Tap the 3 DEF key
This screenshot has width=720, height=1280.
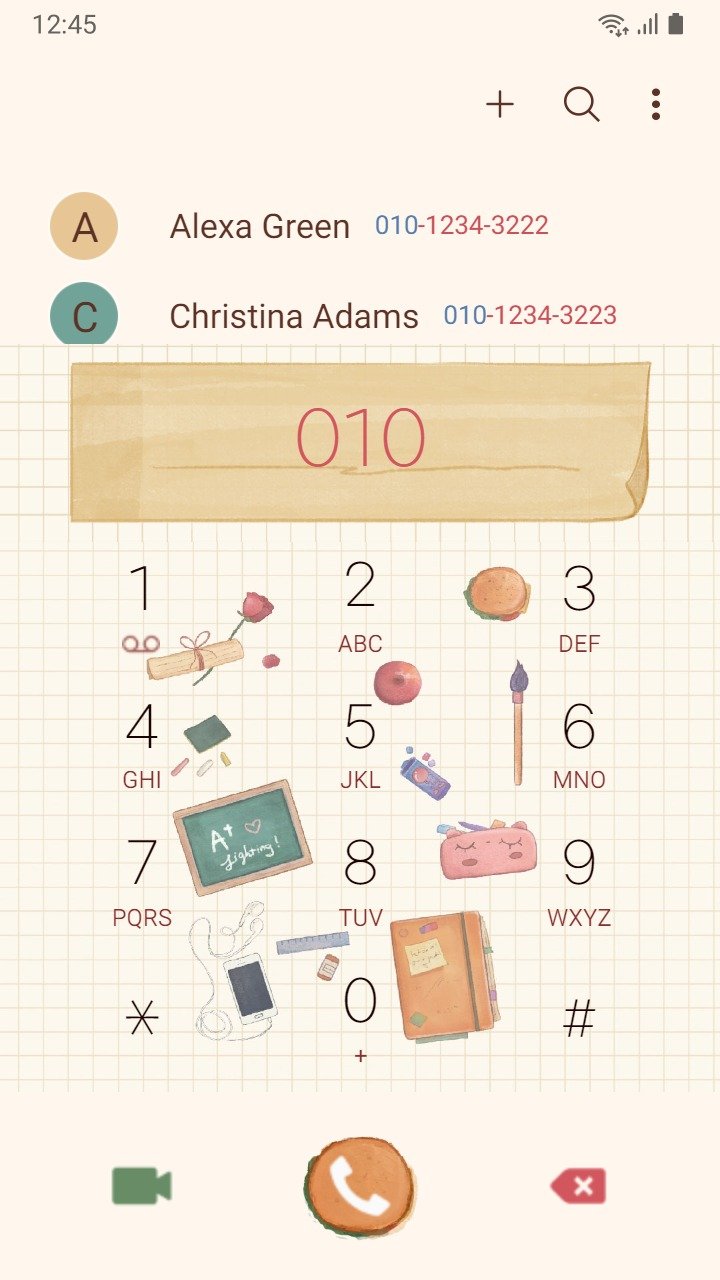[579, 607]
